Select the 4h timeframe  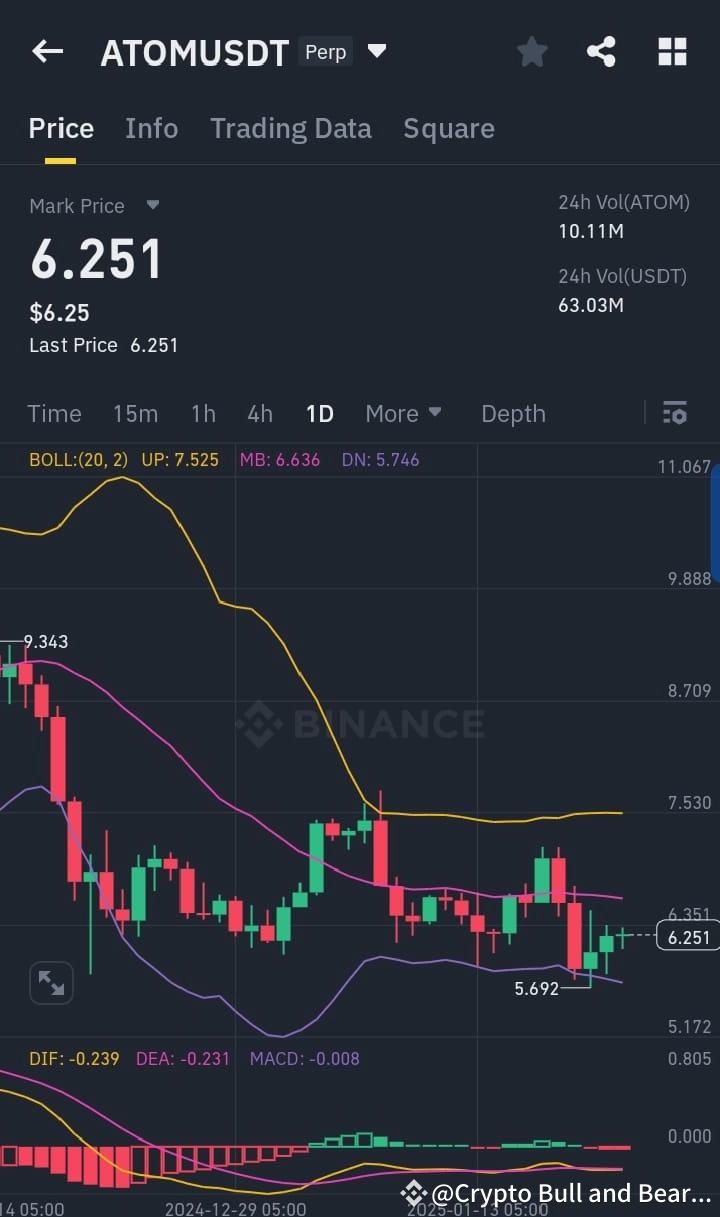pyautogui.click(x=260, y=413)
